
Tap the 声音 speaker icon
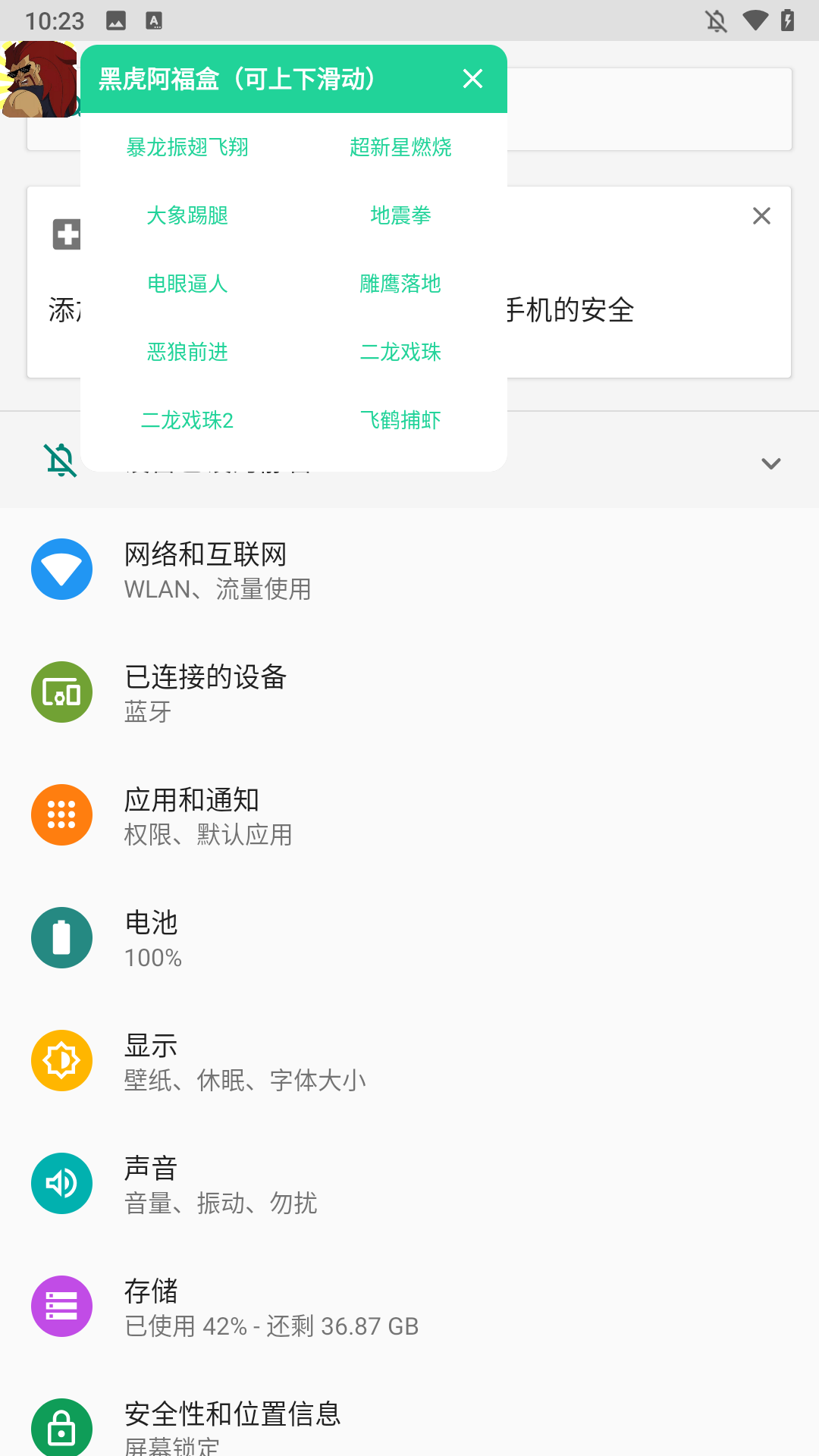(61, 1183)
